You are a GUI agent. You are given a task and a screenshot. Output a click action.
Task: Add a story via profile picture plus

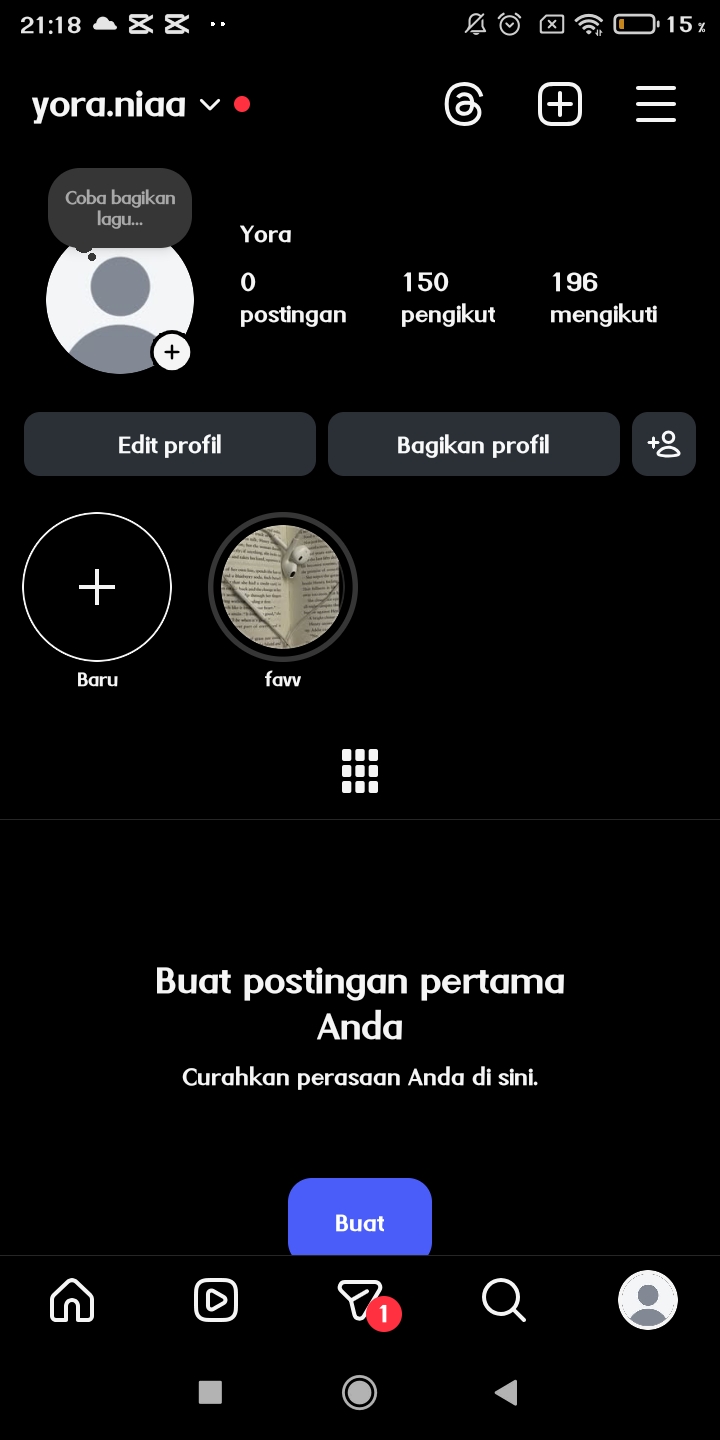[172, 352]
